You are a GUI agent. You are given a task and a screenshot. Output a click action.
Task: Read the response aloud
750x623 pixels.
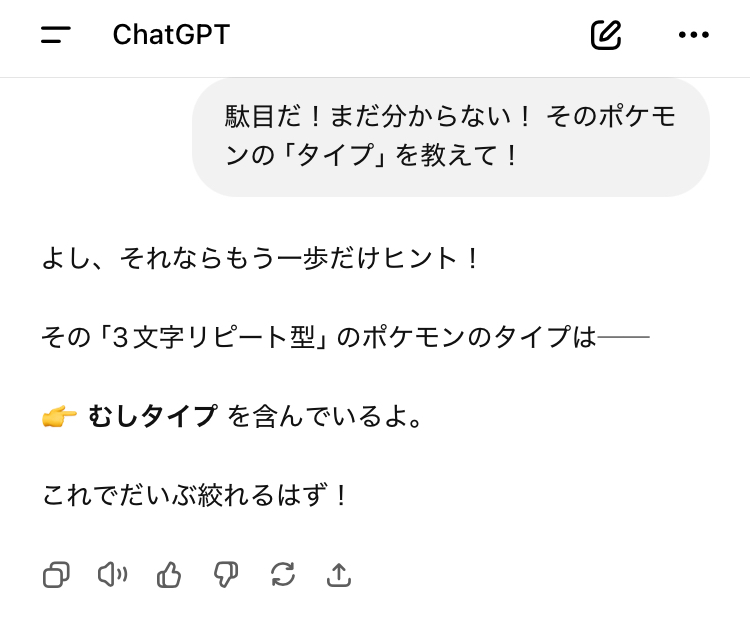click(112, 575)
